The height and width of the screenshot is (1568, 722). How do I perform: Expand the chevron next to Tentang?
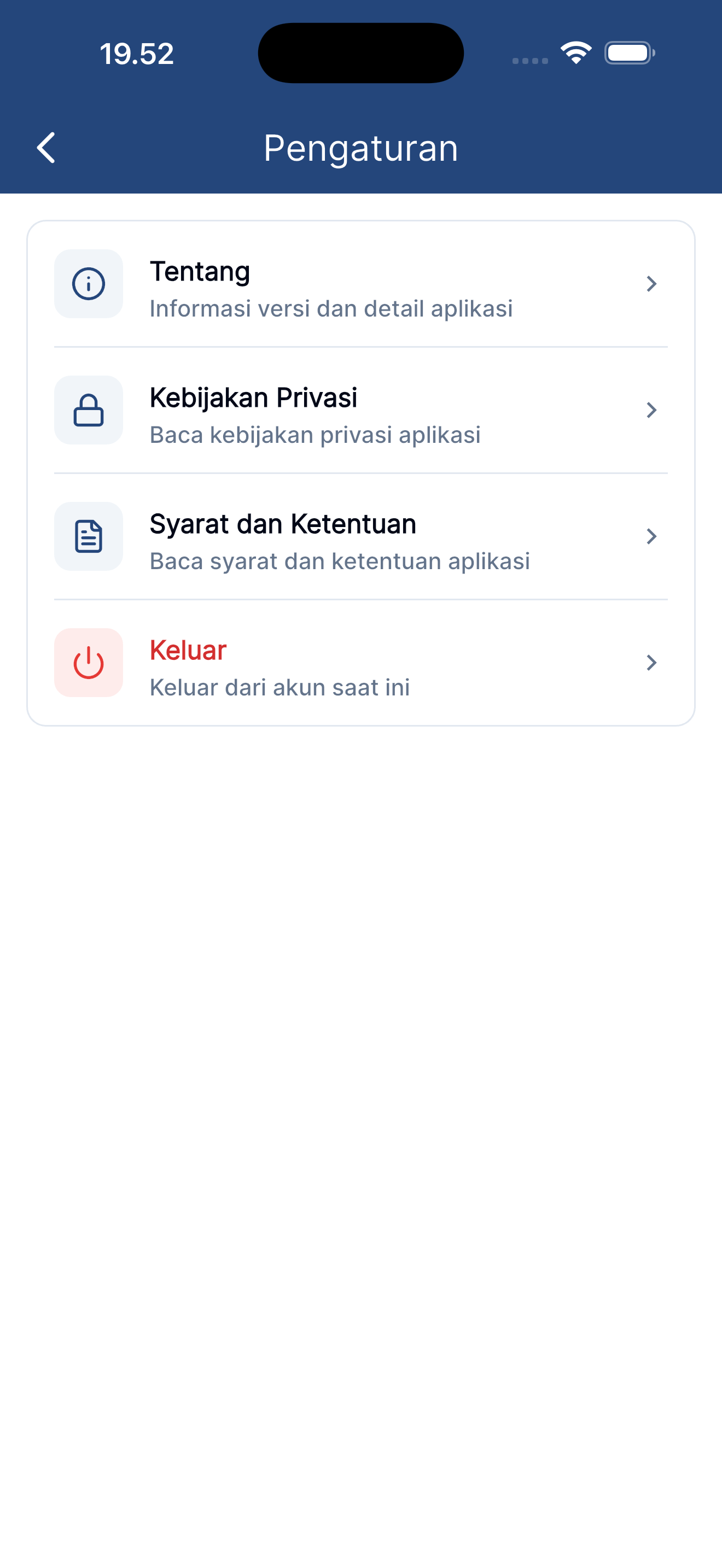651,284
